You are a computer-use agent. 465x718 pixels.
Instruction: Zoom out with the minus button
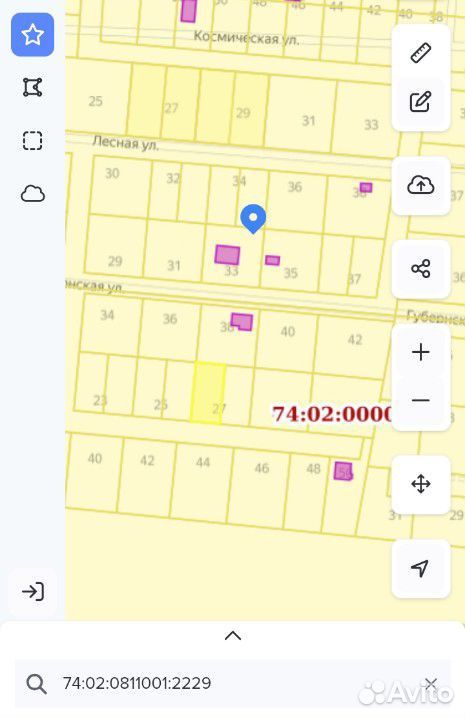pos(421,401)
